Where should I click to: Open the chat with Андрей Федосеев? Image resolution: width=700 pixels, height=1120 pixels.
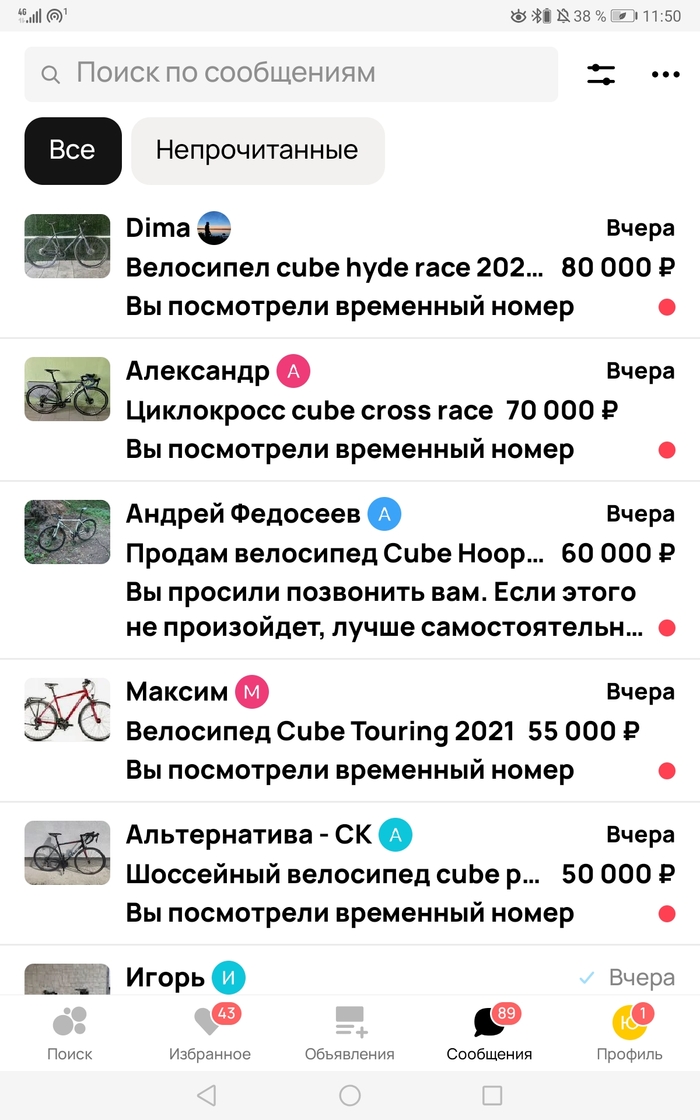350,570
